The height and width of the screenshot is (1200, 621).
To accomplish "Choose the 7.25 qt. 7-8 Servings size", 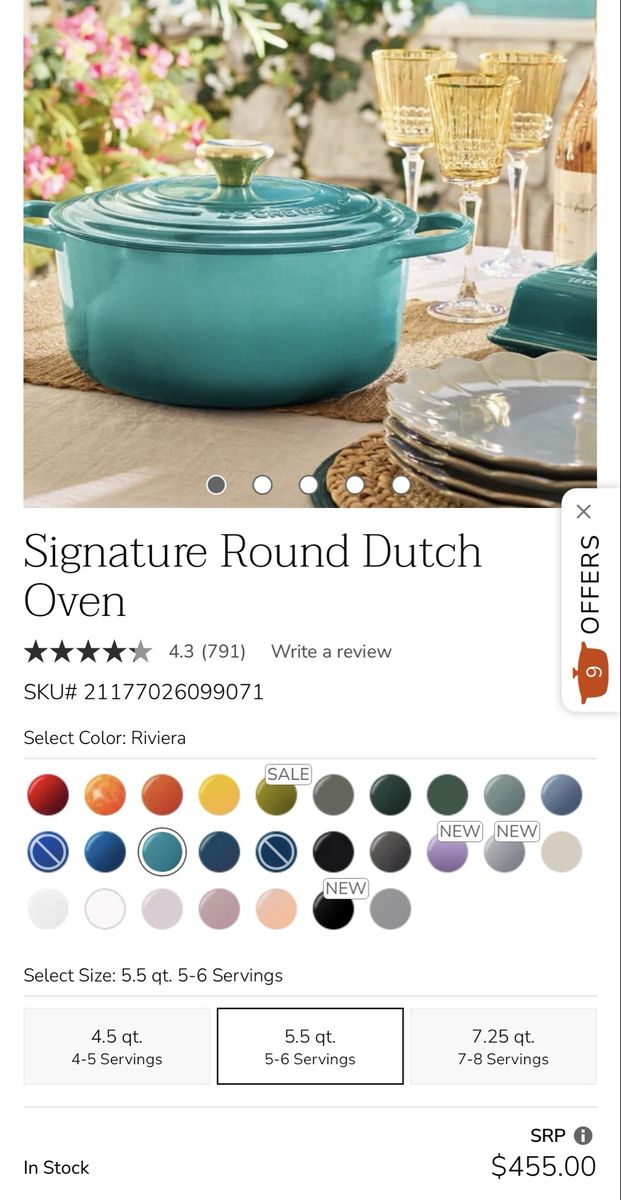I will [503, 1046].
